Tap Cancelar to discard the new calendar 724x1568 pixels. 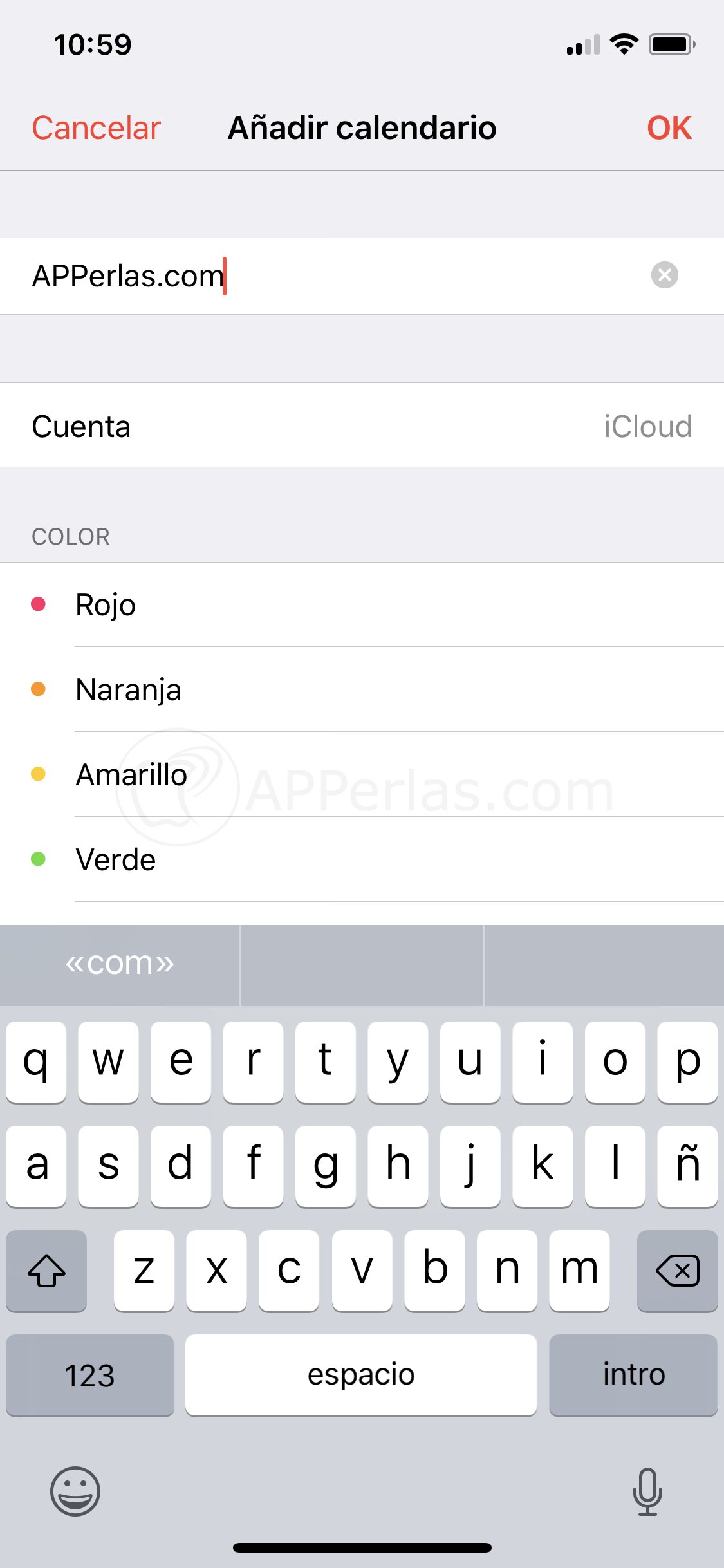97,128
